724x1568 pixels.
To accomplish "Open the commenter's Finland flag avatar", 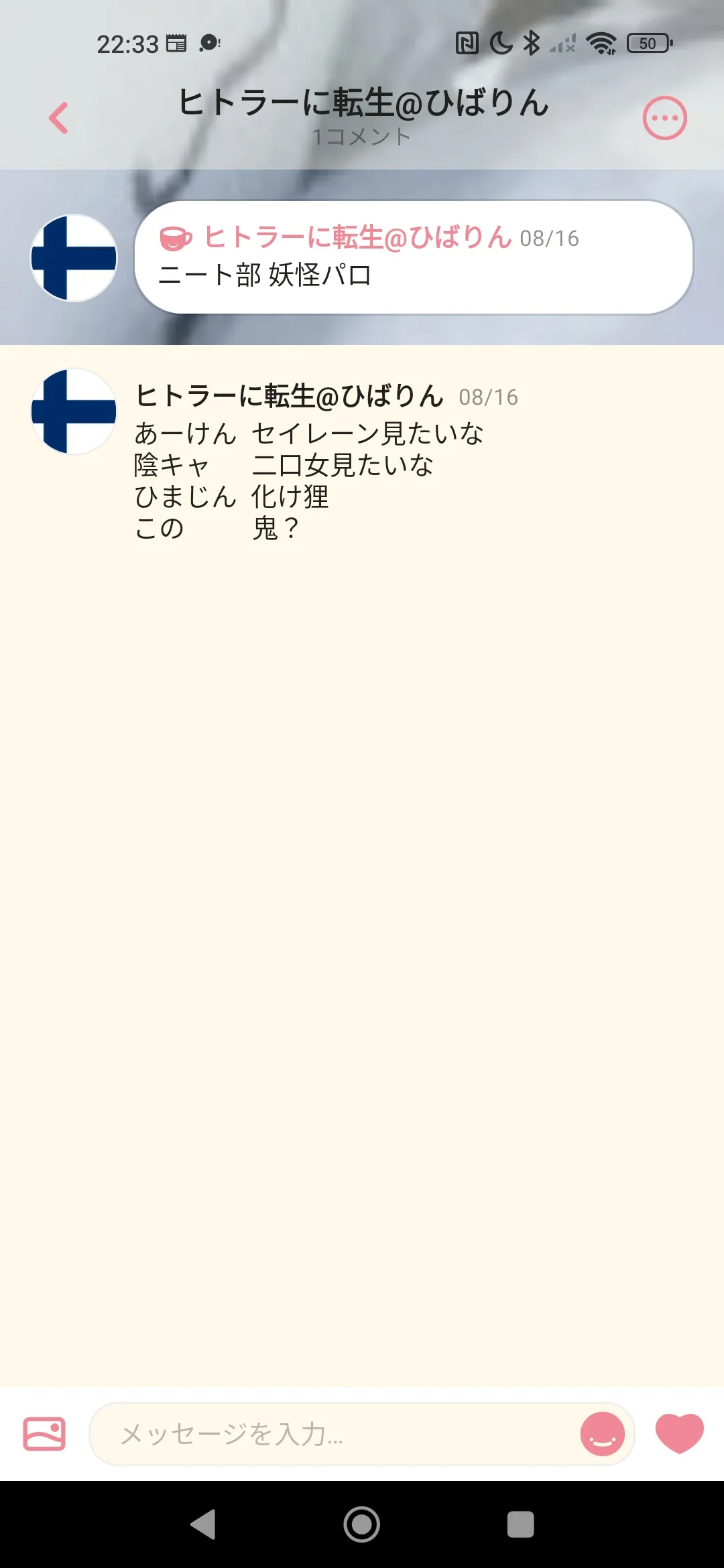I will point(74,411).
